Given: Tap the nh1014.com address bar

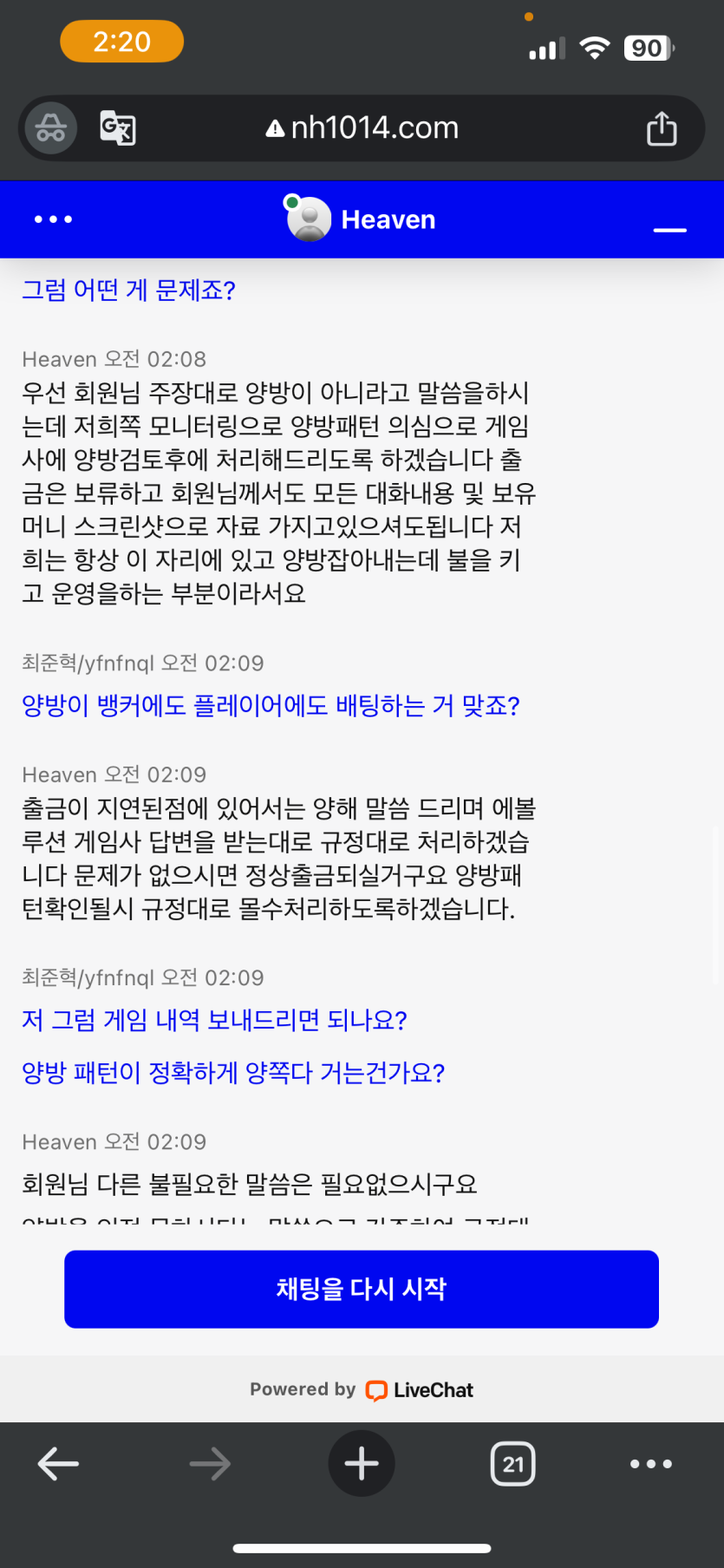Looking at the screenshot, I should (373, 128).
